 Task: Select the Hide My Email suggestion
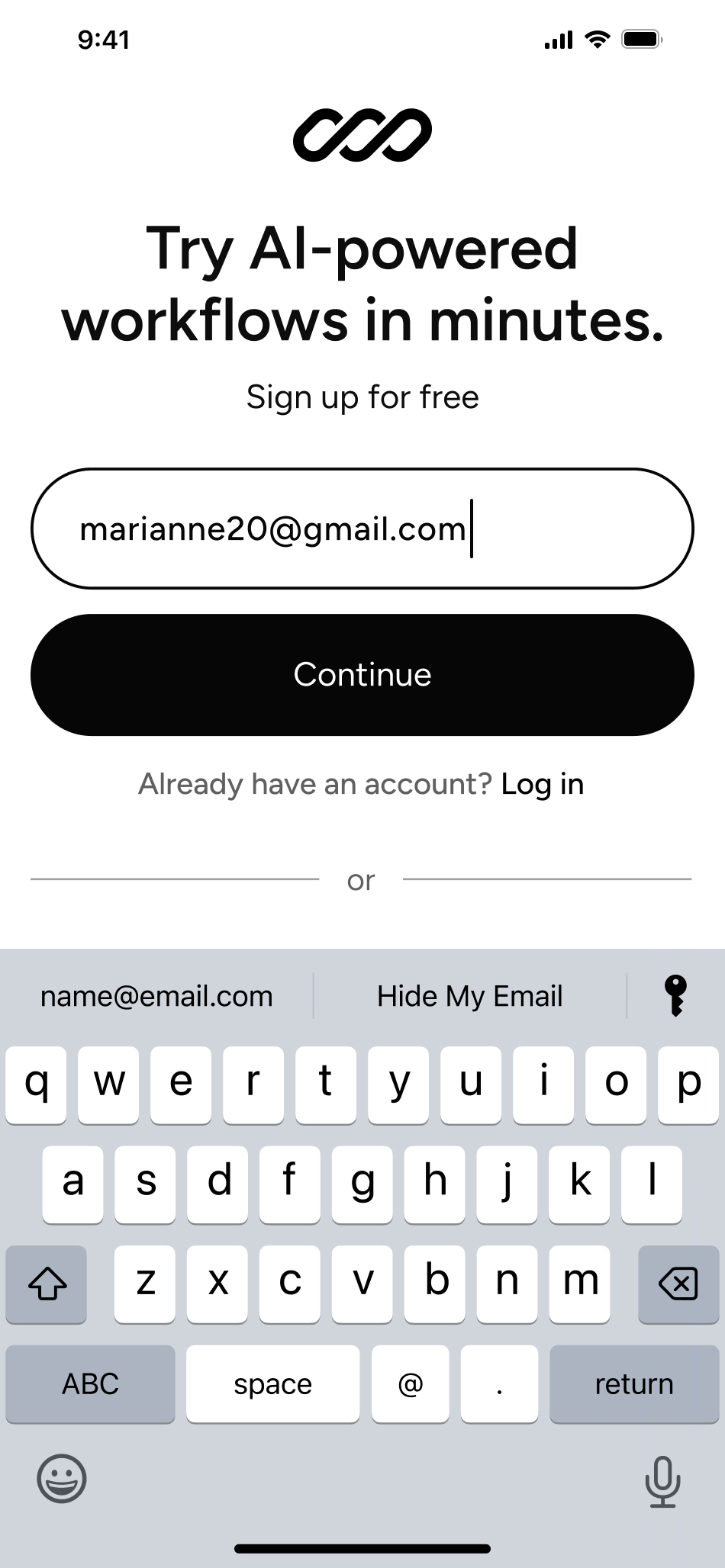point(469,996)
